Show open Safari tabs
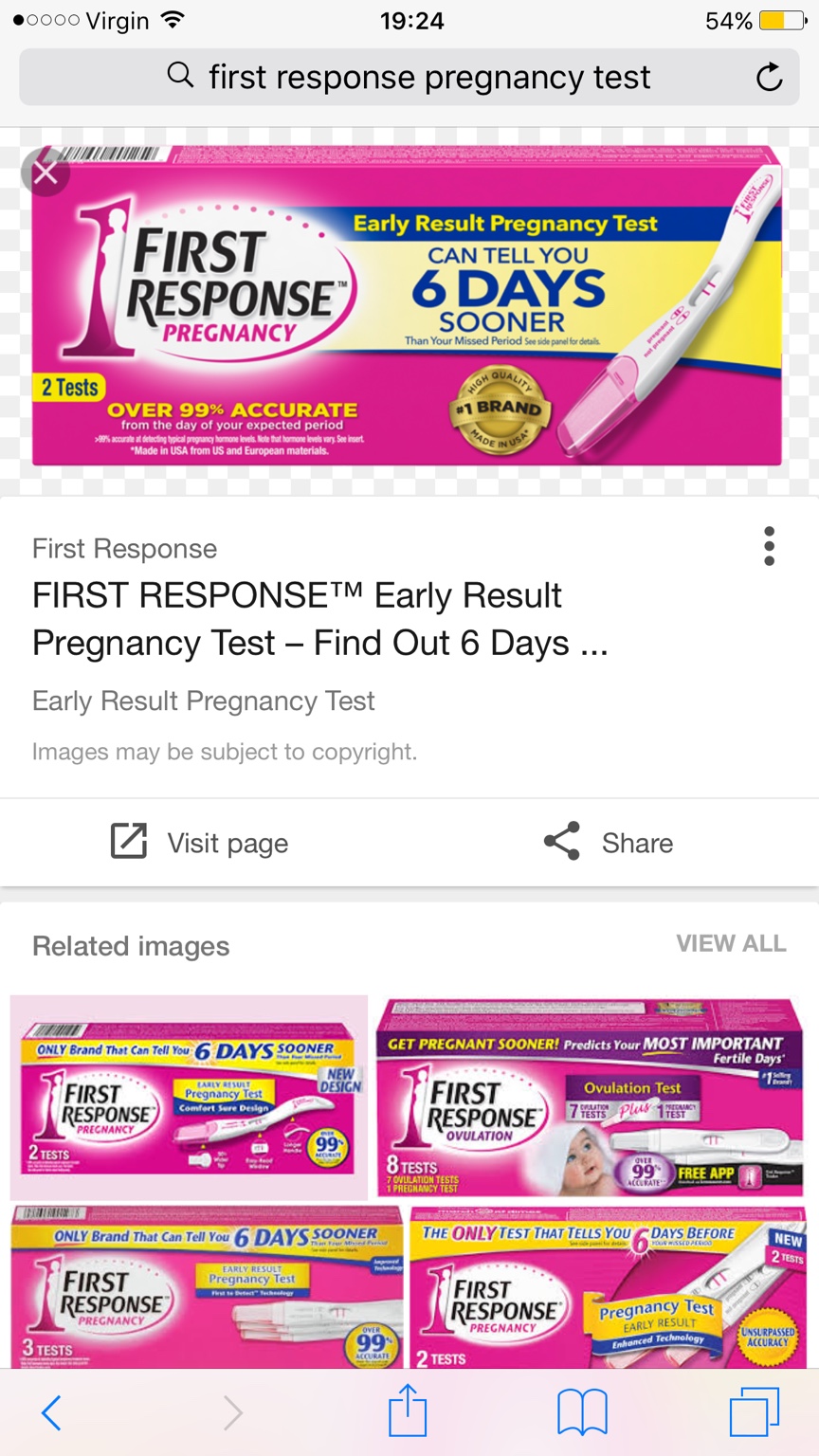Screen dimensions: 819x1456 click(x=755, y=1412)
